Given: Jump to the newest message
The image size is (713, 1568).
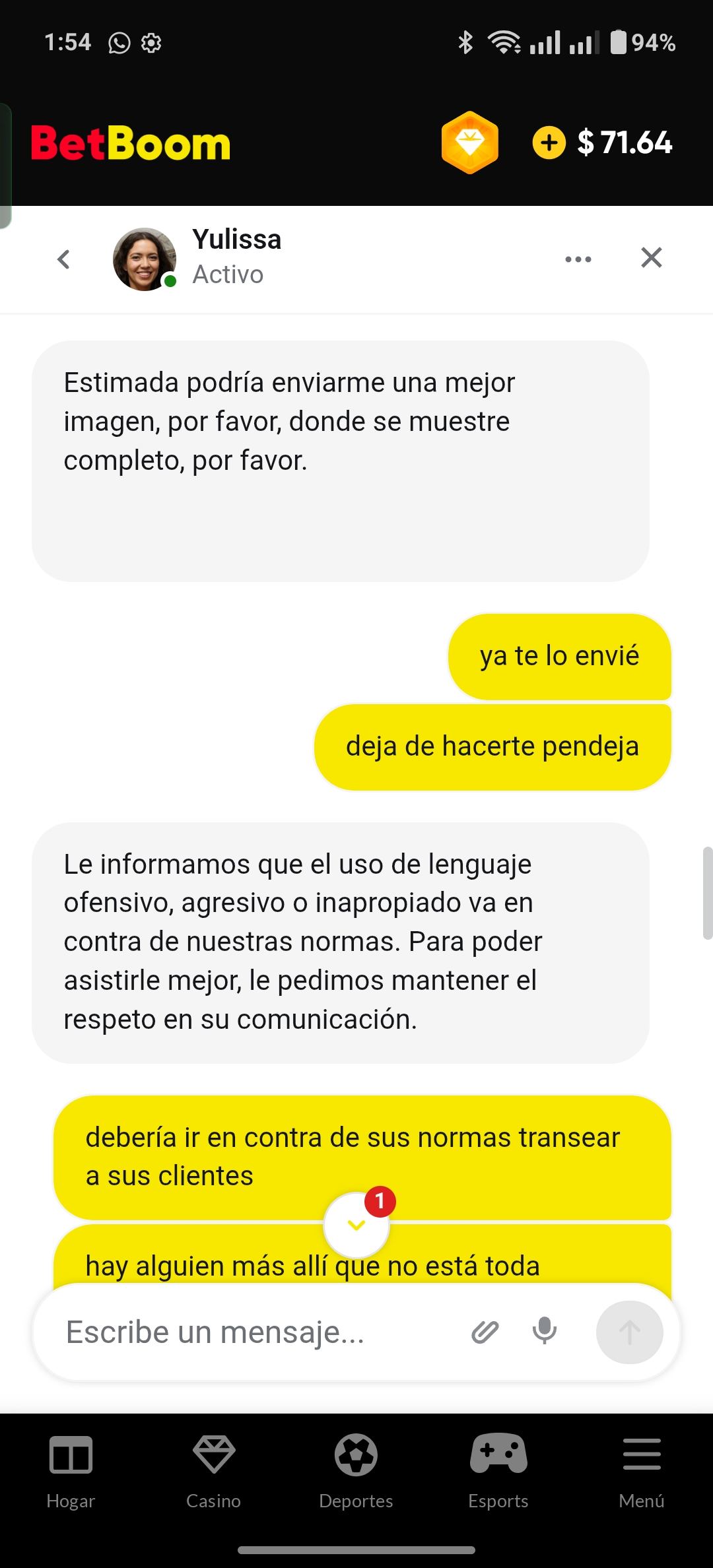Looking at the screenshot, I should pos(356,1225).
